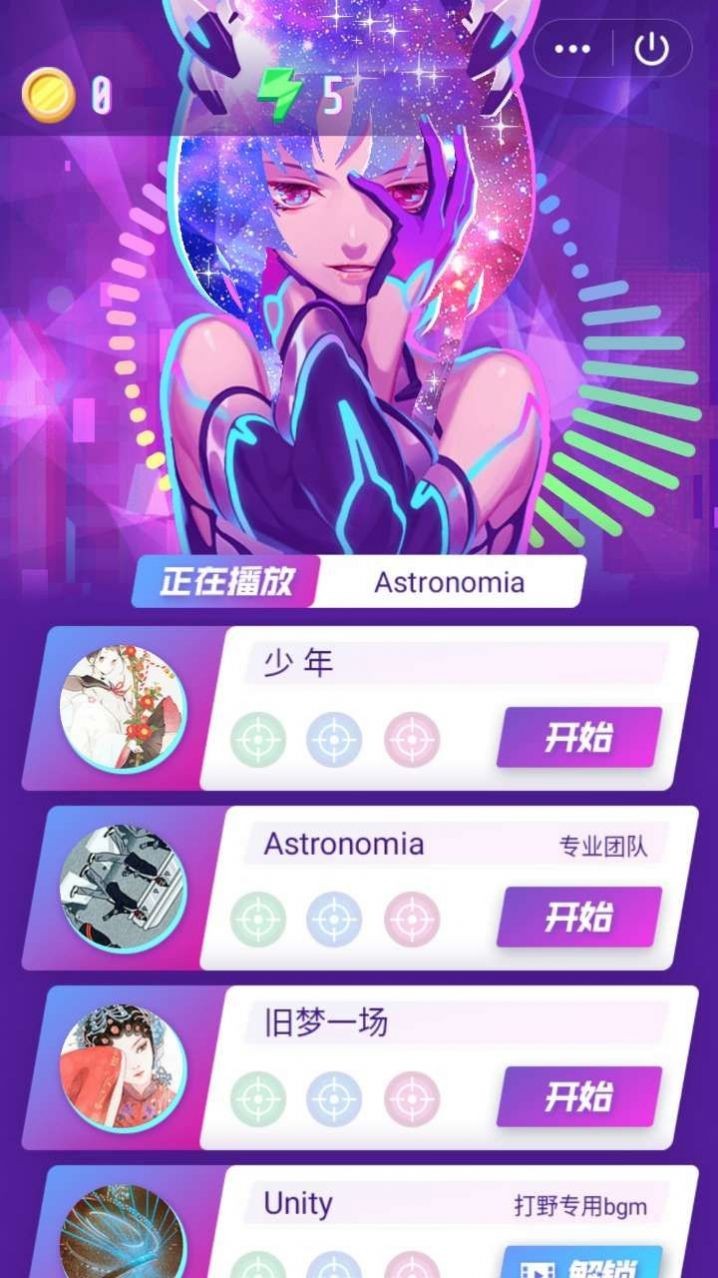Start the song 少年

579,738
